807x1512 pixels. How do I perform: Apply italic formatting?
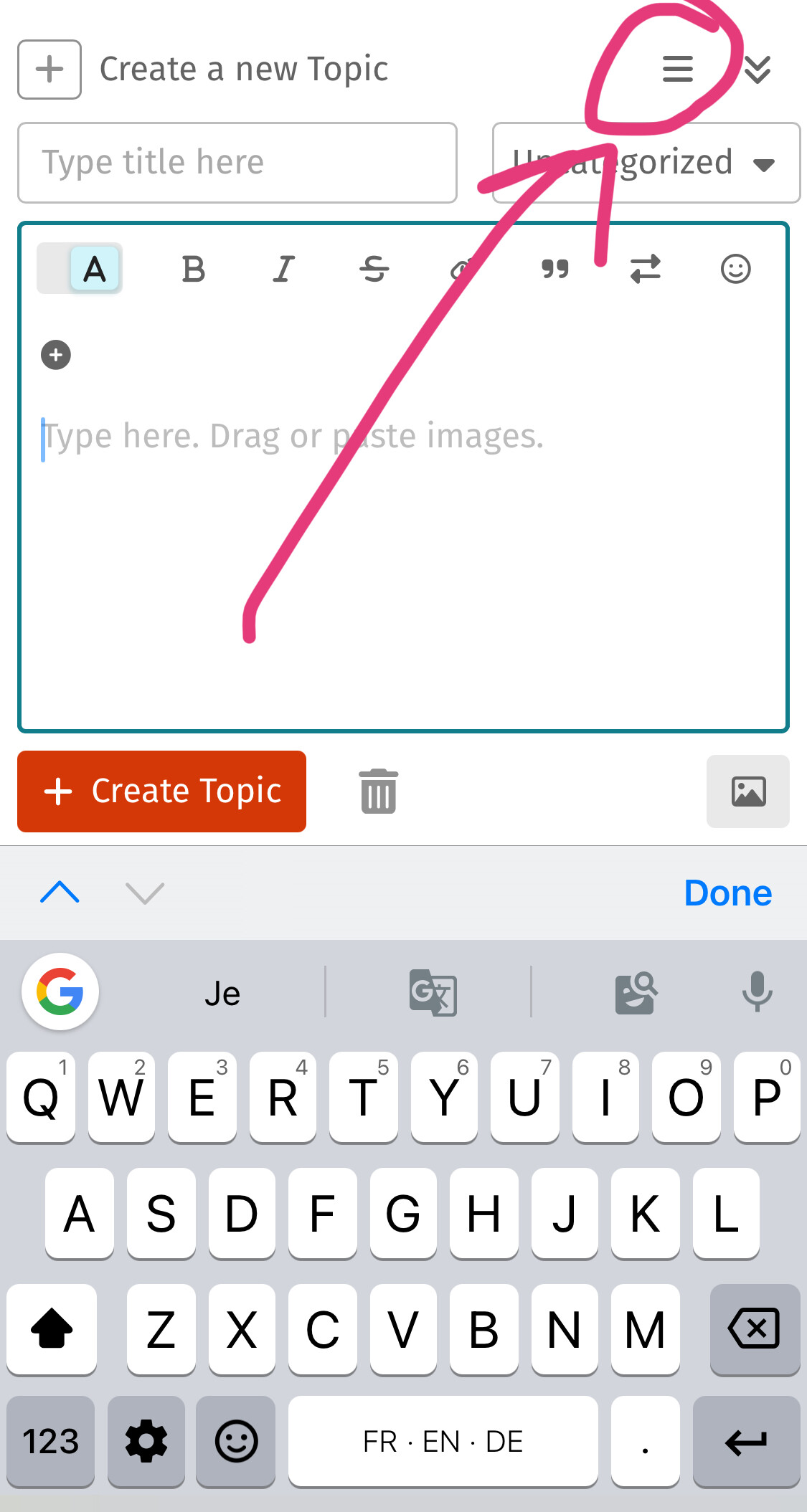284,270
